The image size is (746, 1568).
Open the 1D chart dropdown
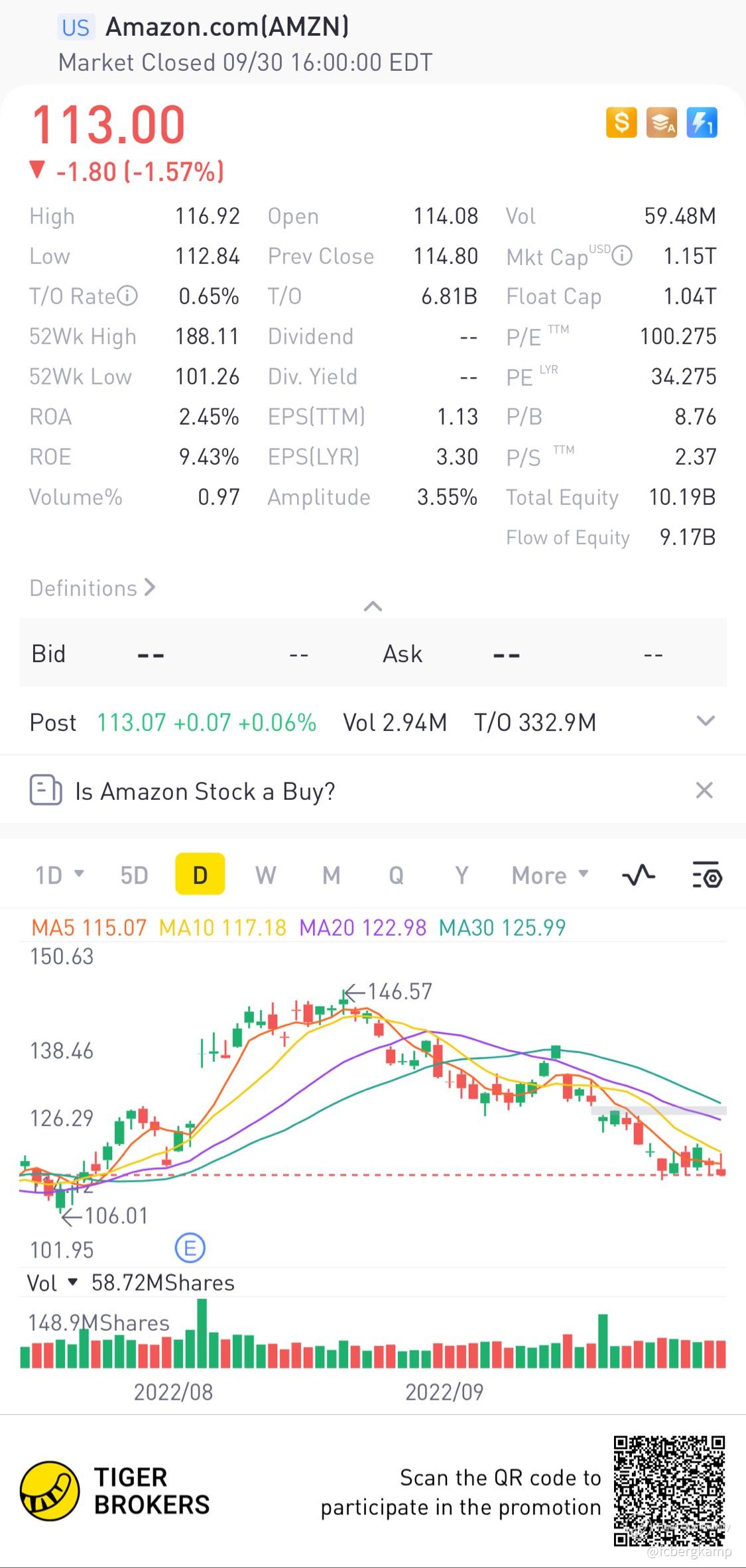[x=59, y=875]
